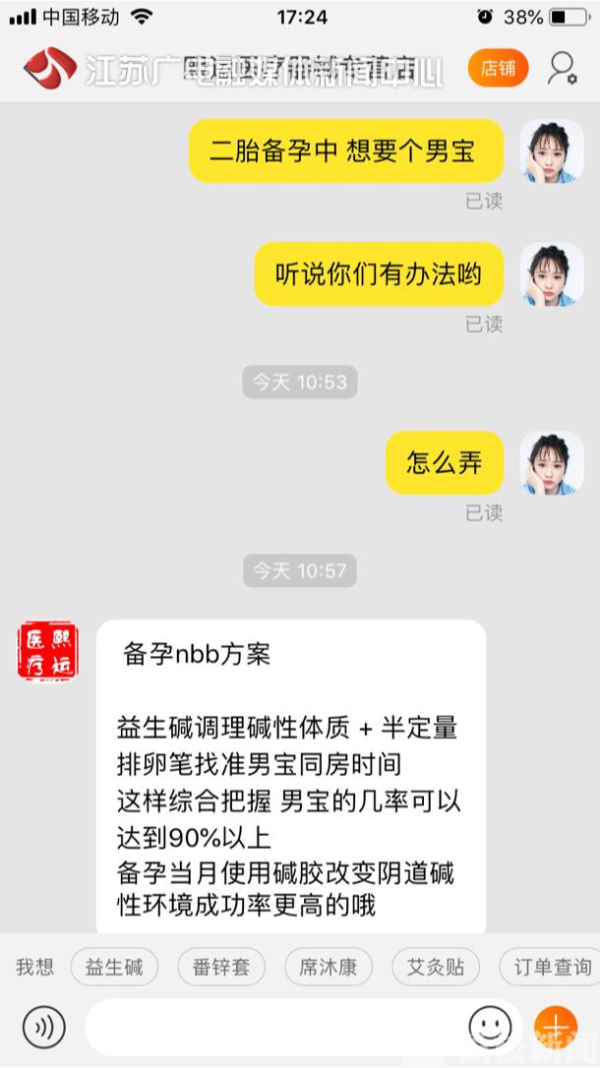Open the 店铺 shop button
Image resolution: width=600 pixels, height=1068 pixels.
tap(498, 68)
